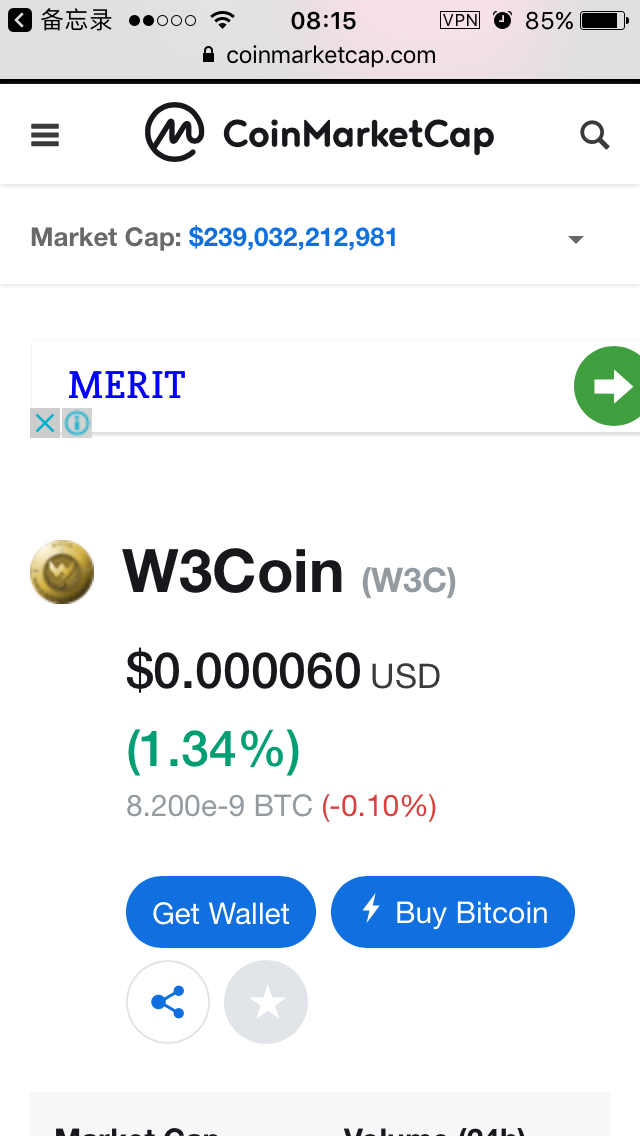Open the search magnifier icon
The height and width of the screenshot is (1136, 640).
[x=594, y=135]
